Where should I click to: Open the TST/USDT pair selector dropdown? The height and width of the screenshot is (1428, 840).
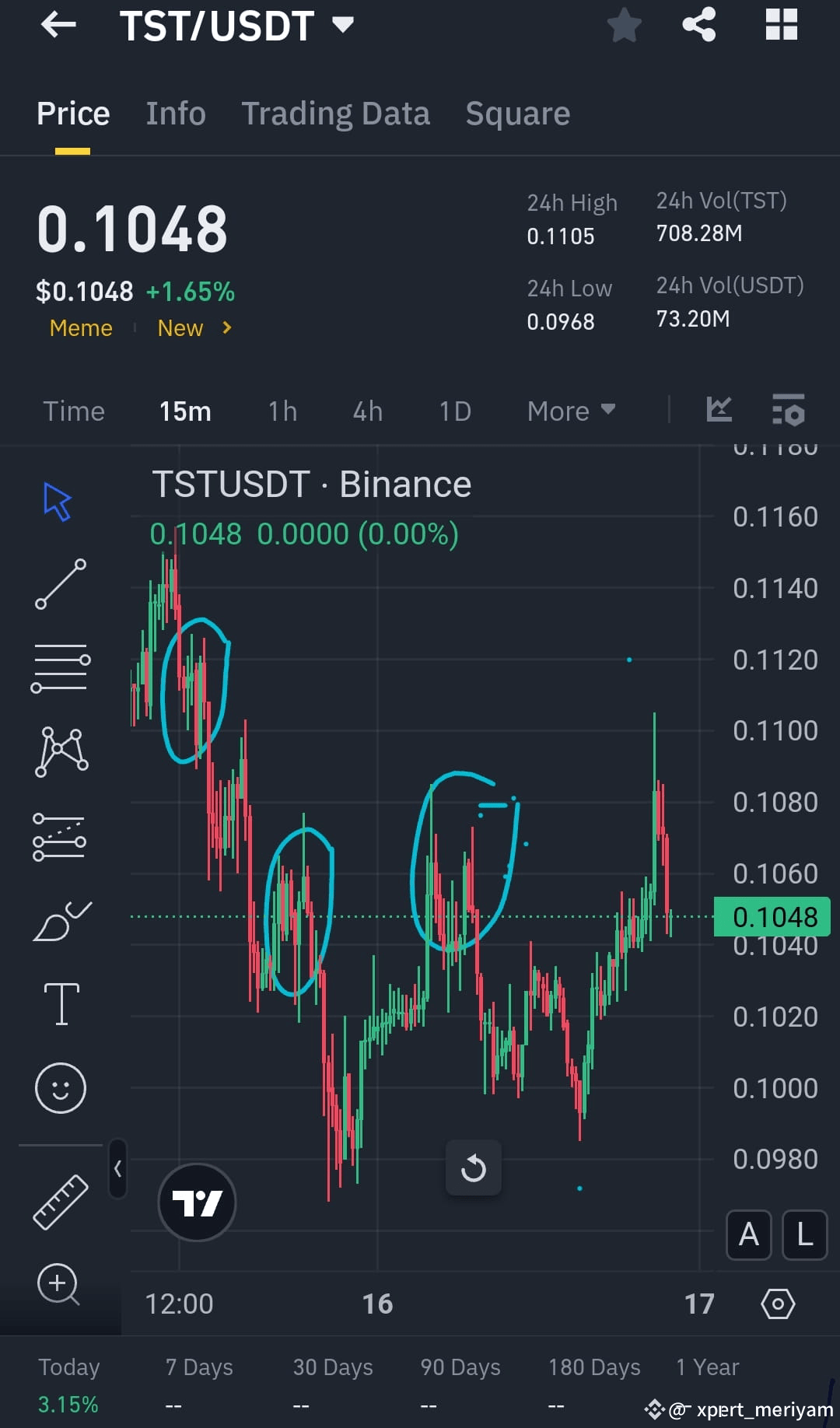tap(342, 24)
